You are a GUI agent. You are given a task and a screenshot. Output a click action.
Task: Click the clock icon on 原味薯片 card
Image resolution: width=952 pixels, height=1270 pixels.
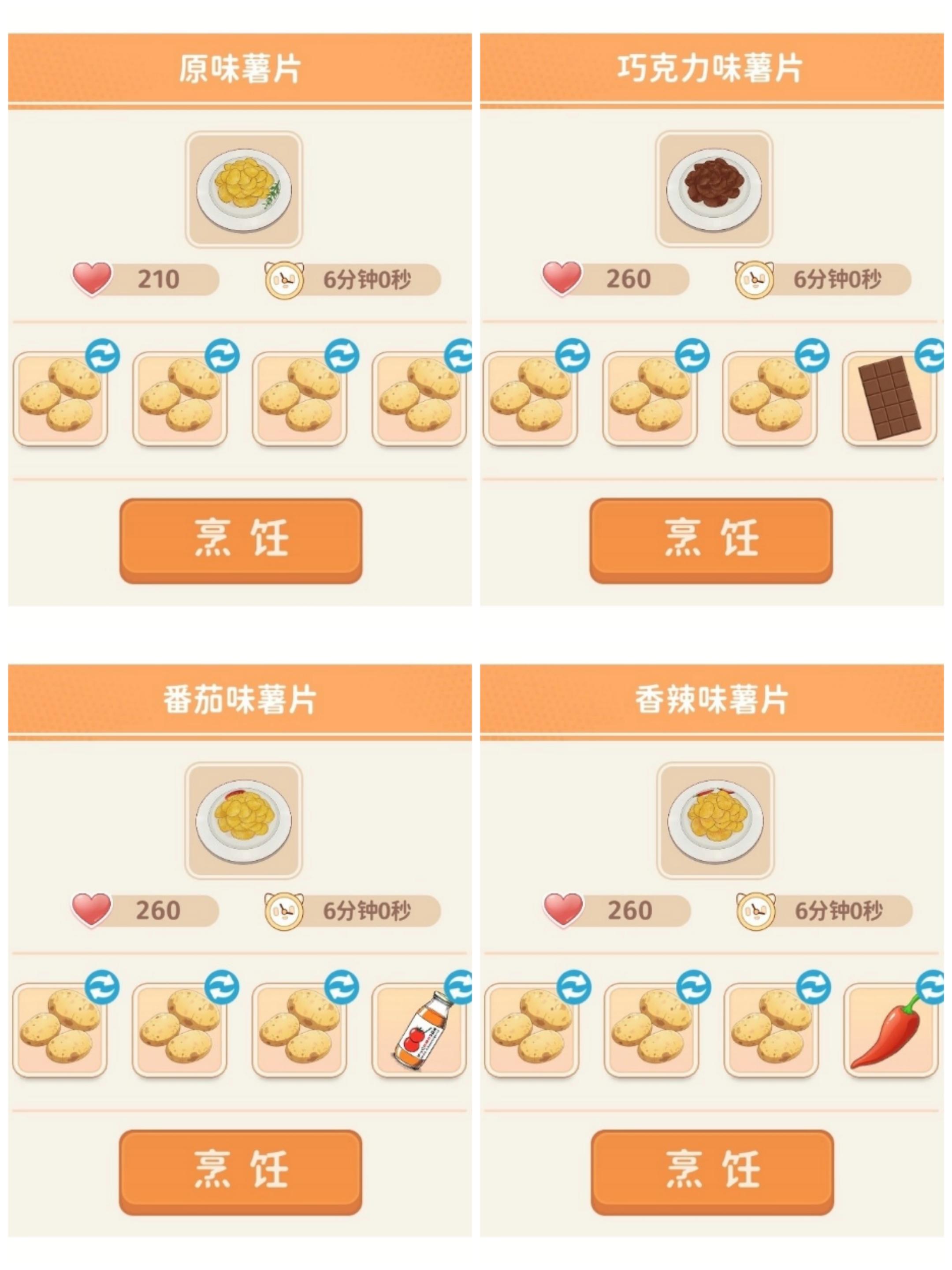pyautogui.click(x=286, y=280)
